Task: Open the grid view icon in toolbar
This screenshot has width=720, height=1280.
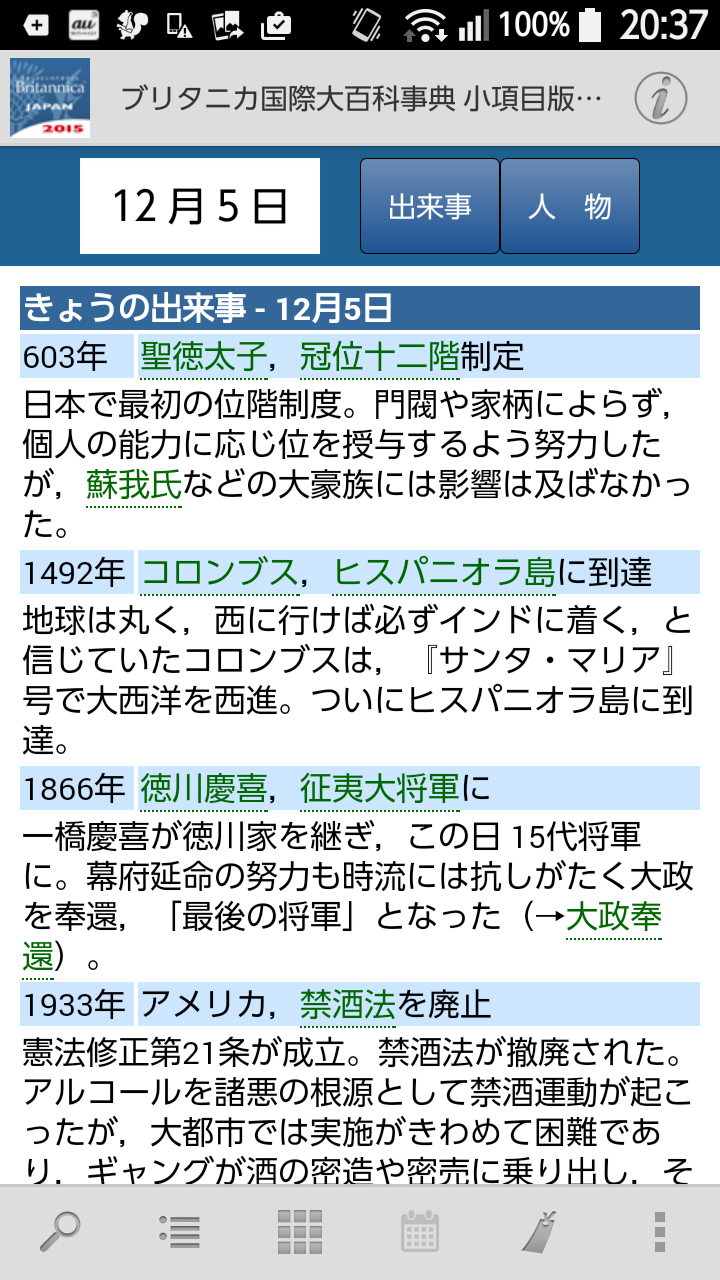Action: point(300,1232)
